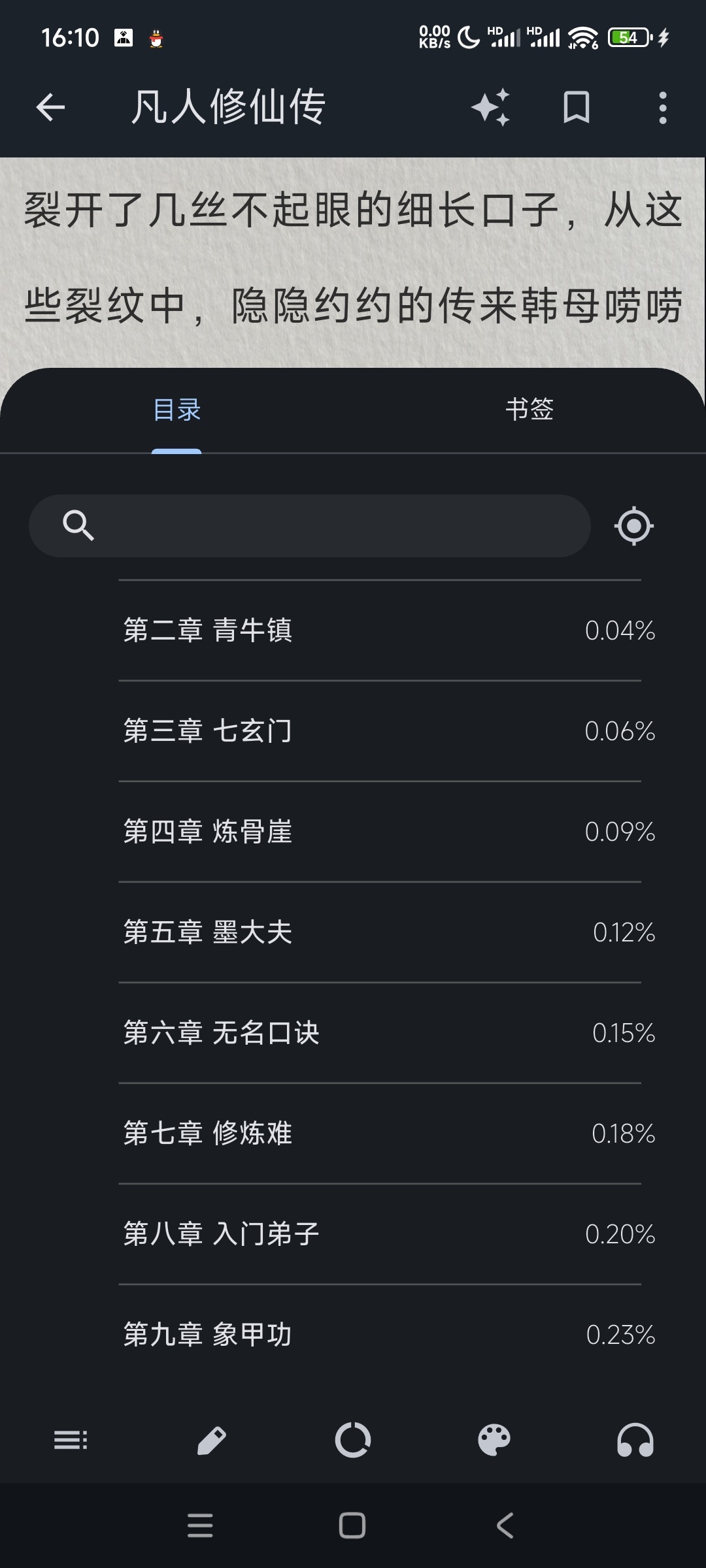Jump to 第三章 七玄门
706x1568 pixels.
coord(379,731)
